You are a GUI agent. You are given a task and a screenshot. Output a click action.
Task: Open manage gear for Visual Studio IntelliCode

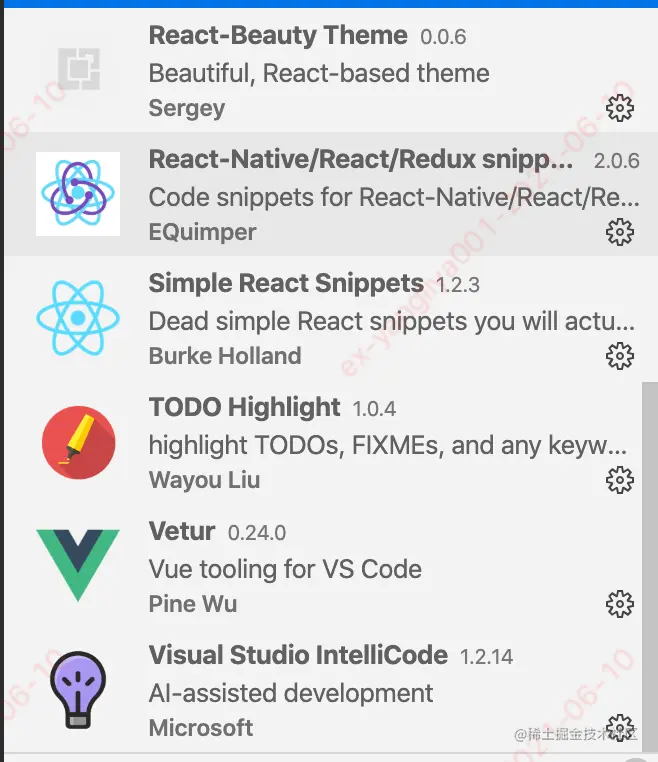pyautogui.click(x=620, y=727)
